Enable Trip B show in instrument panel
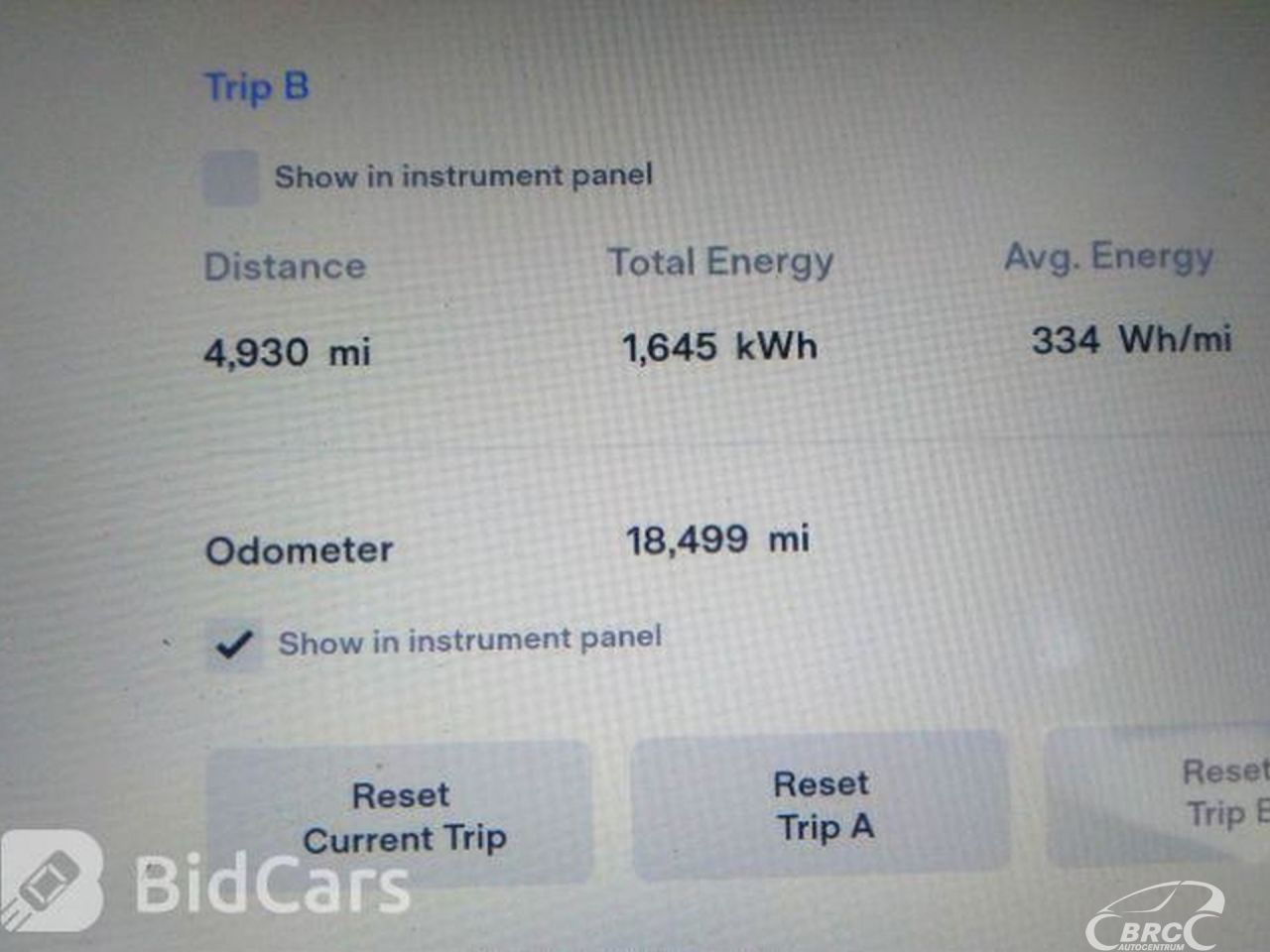Viewport: 1270px width, 952px height. [231, 178]
